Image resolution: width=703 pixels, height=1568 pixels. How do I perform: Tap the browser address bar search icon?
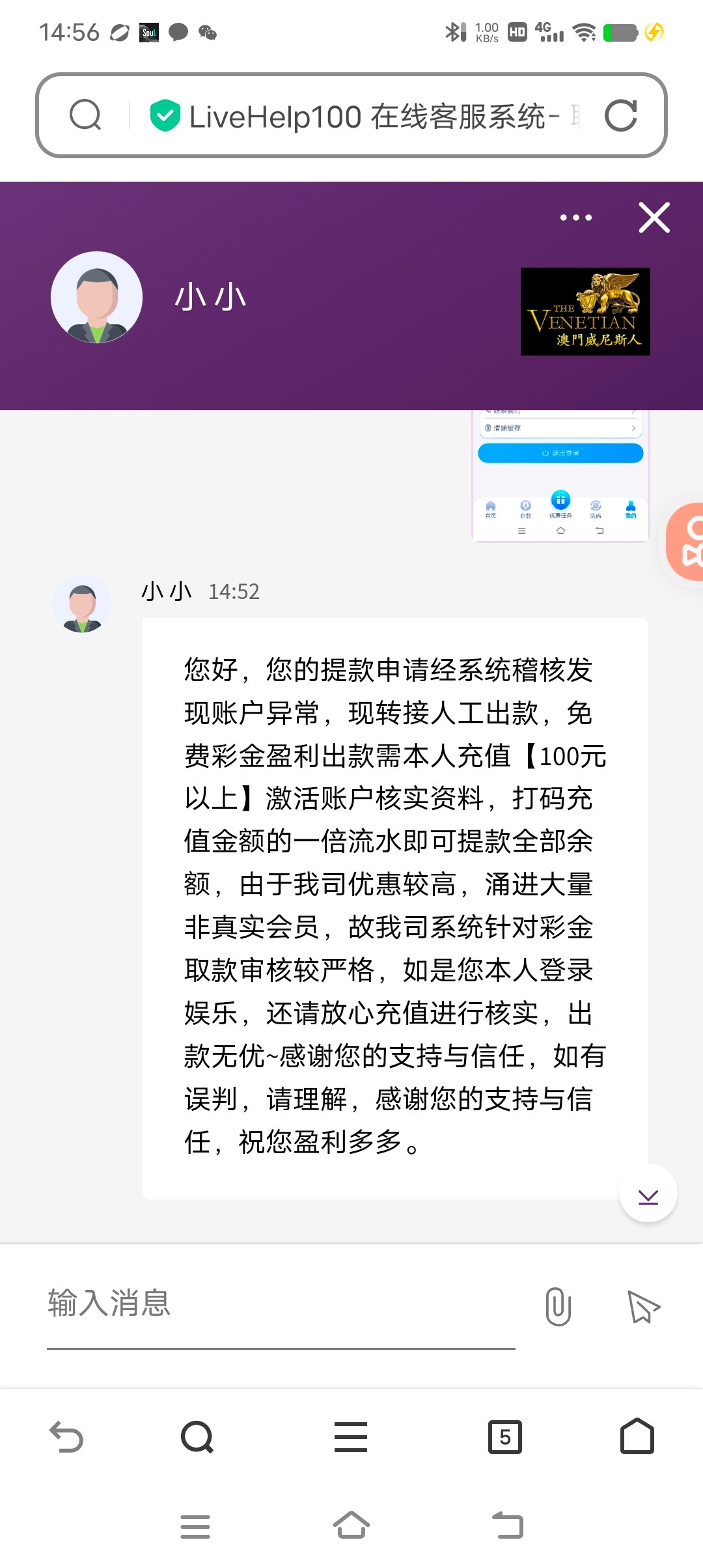point(85,116)
